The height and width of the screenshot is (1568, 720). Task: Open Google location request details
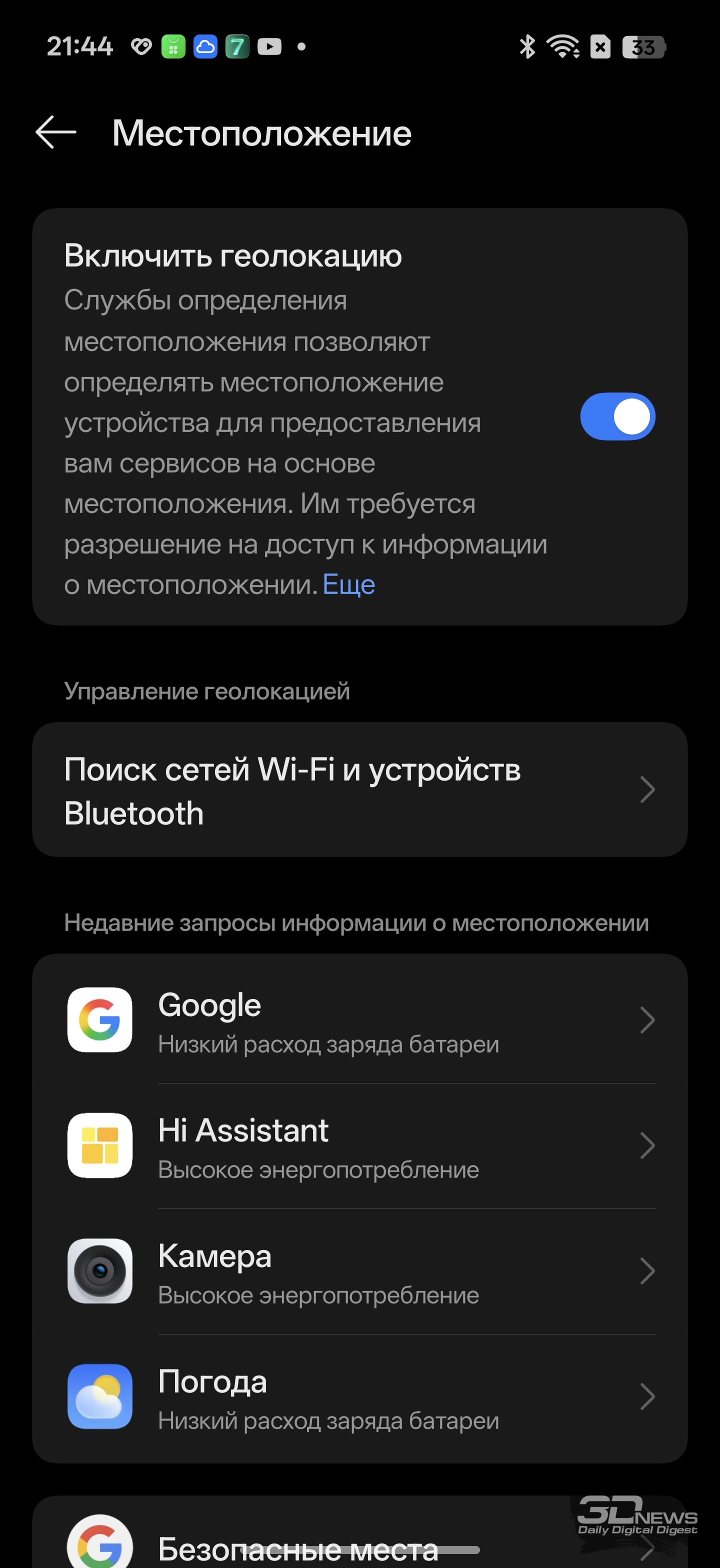(x=359, y=1019)
